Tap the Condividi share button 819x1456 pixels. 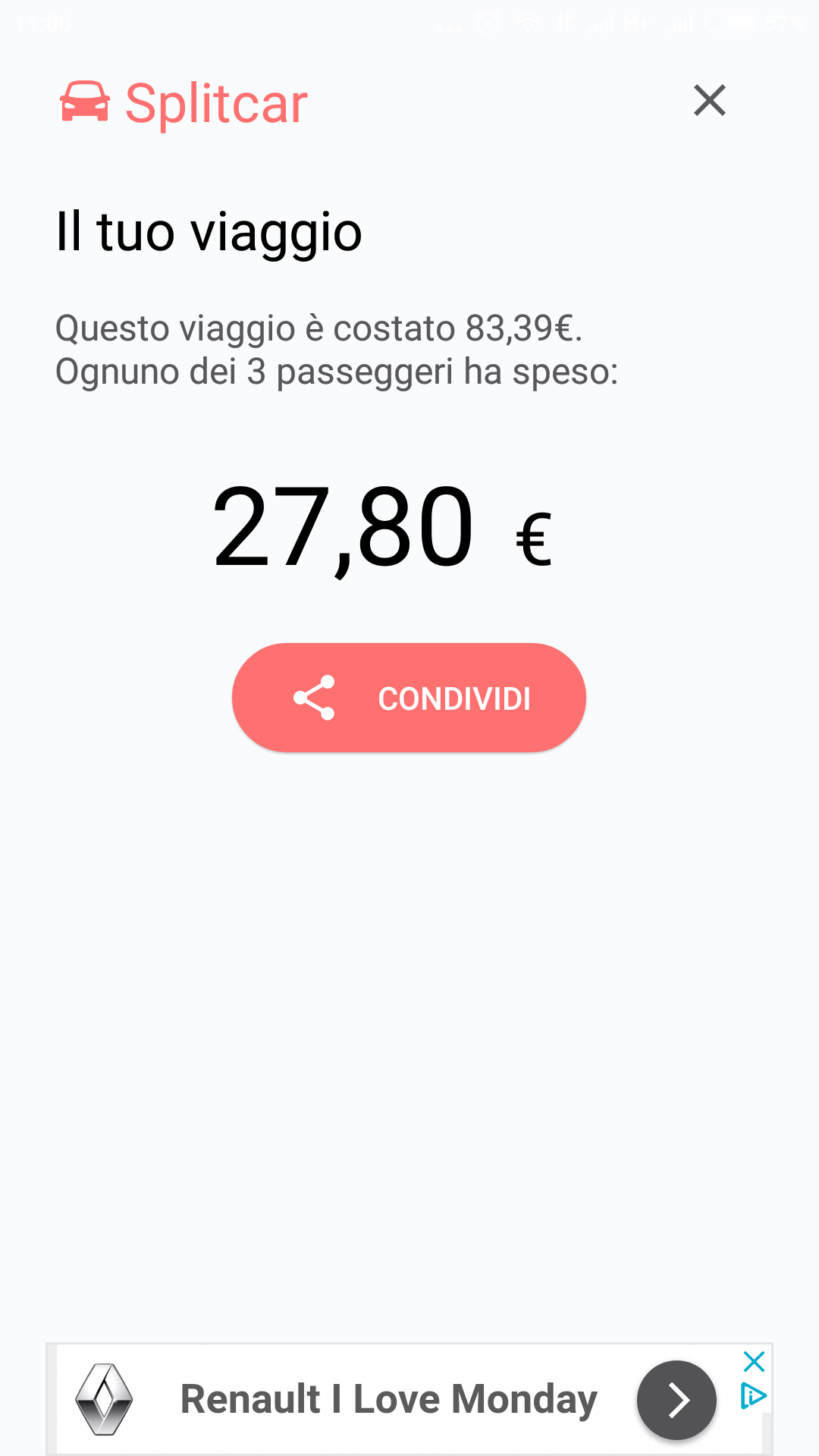pyautogui.click(x=409, y=698)
